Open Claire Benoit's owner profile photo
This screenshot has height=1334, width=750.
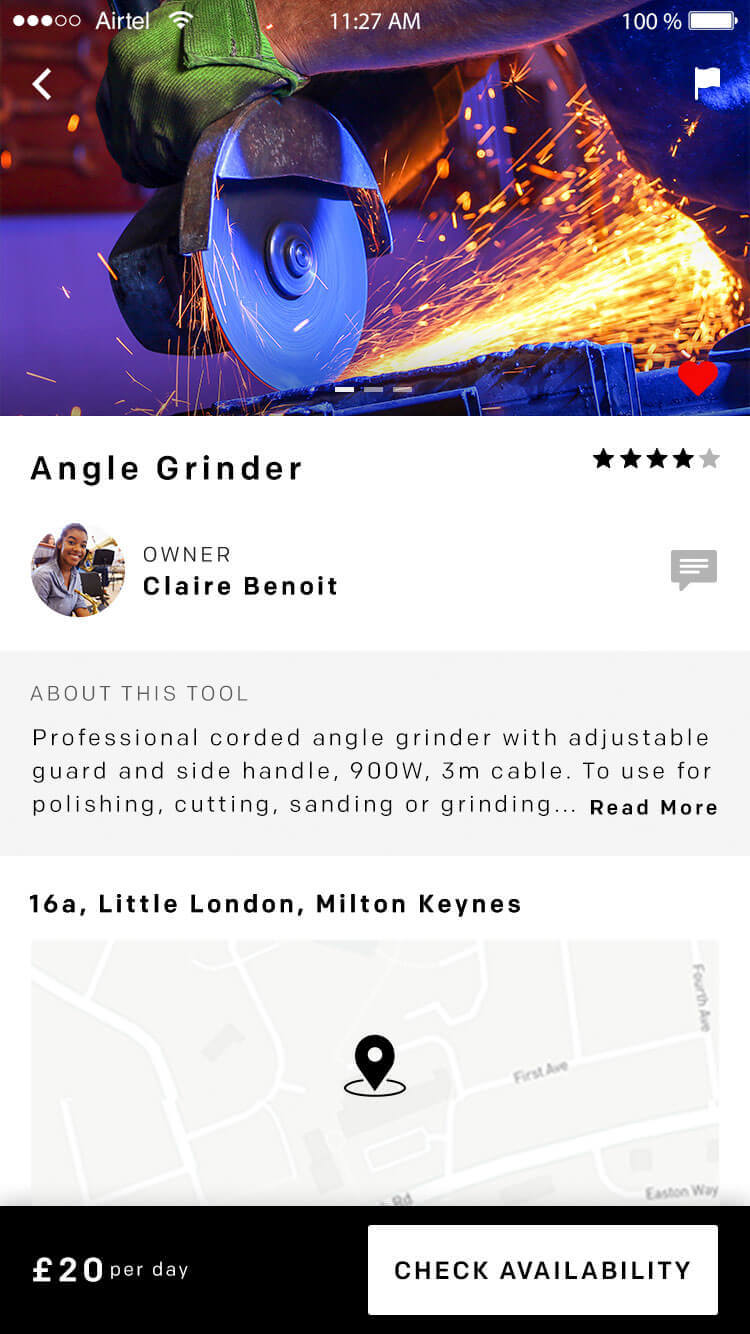(78, 570)
